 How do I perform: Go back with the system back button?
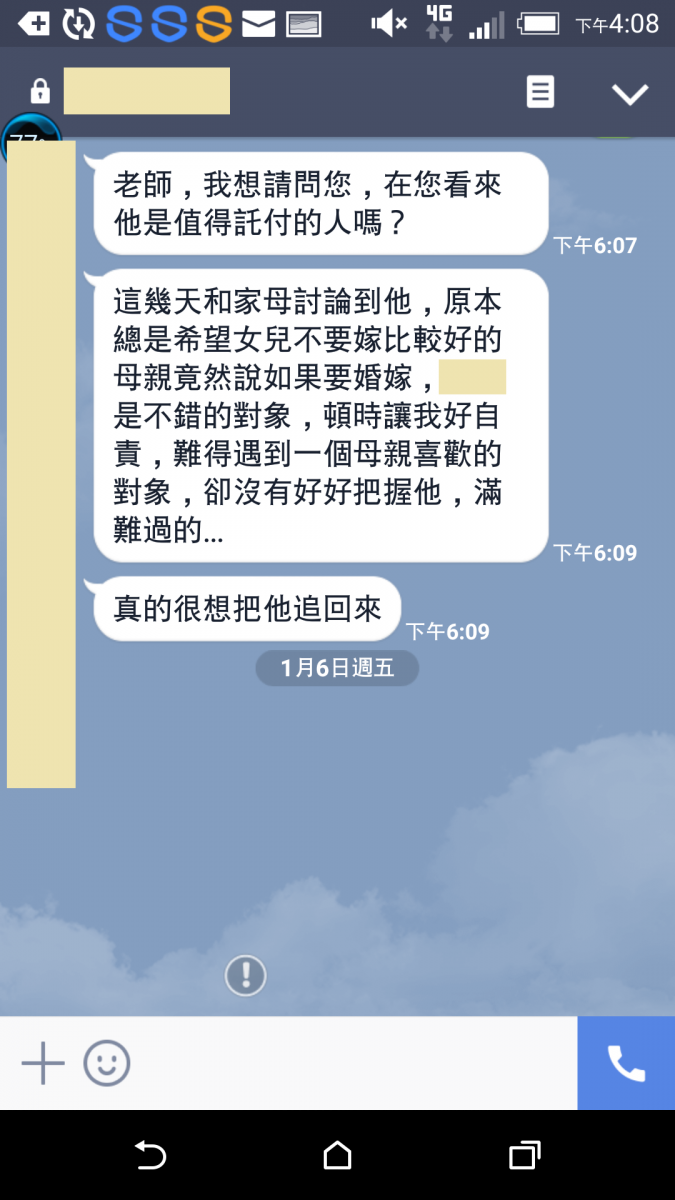click(x=150, y=1156)
